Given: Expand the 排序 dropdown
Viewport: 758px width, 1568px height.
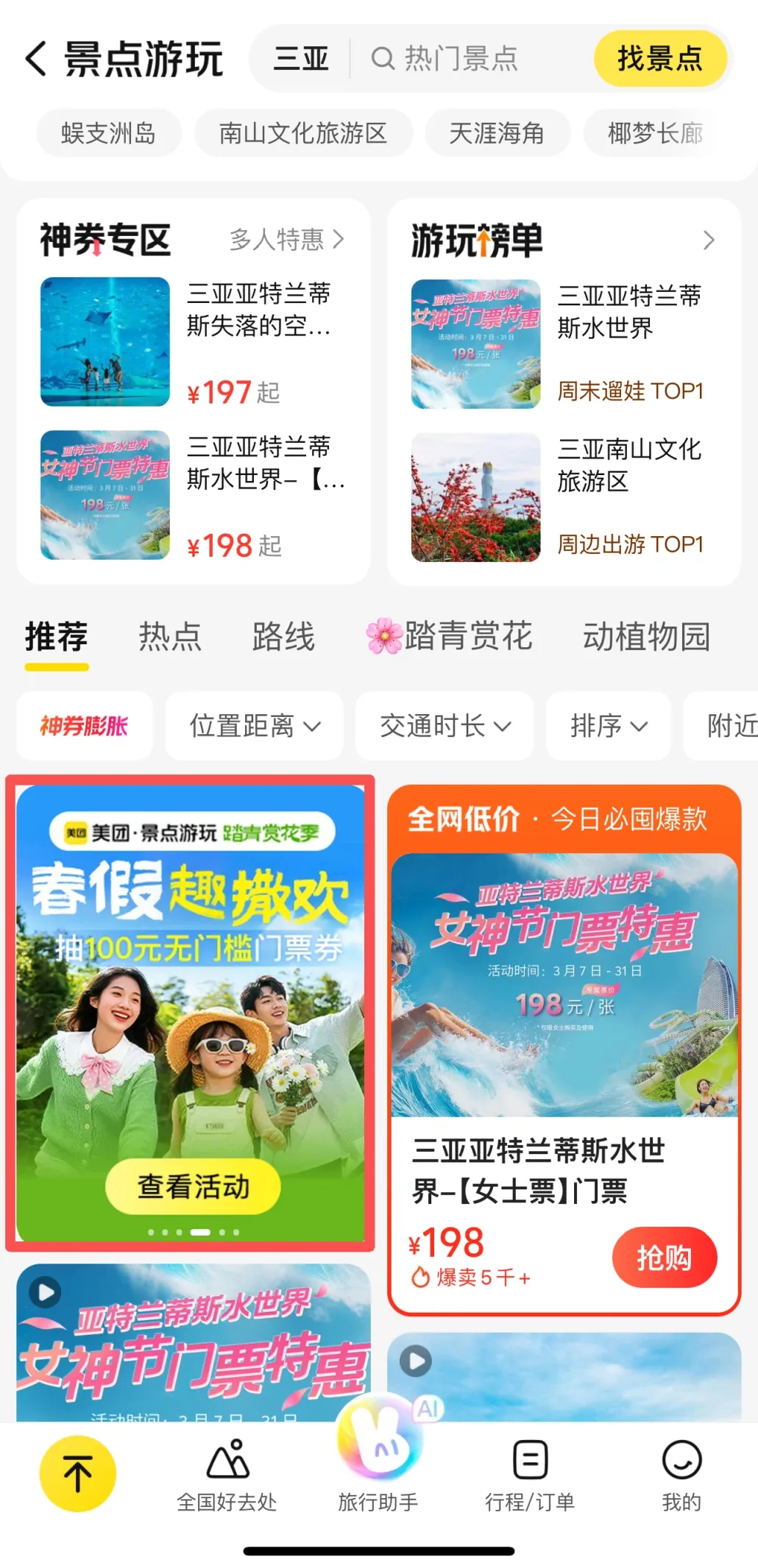Looking at the screenshot, I should click(608, 726).
